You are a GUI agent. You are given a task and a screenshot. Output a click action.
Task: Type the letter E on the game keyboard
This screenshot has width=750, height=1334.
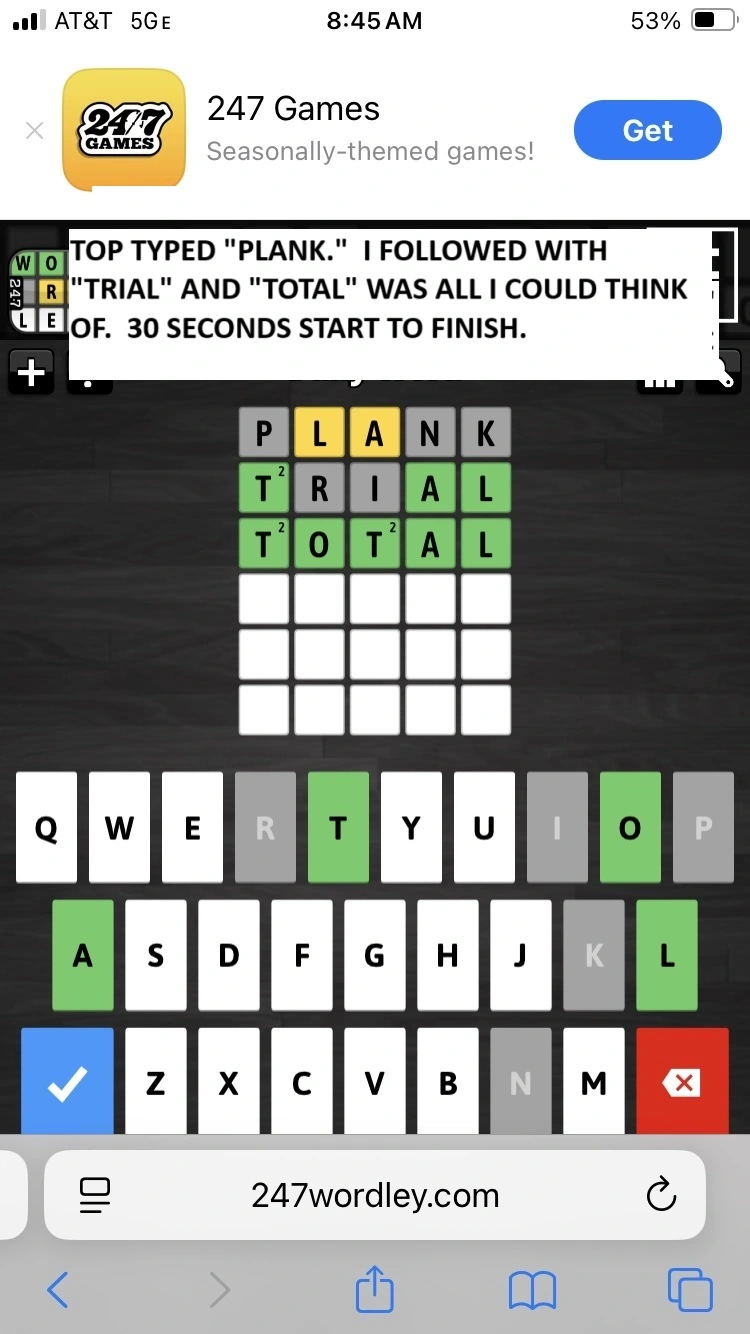192,827
